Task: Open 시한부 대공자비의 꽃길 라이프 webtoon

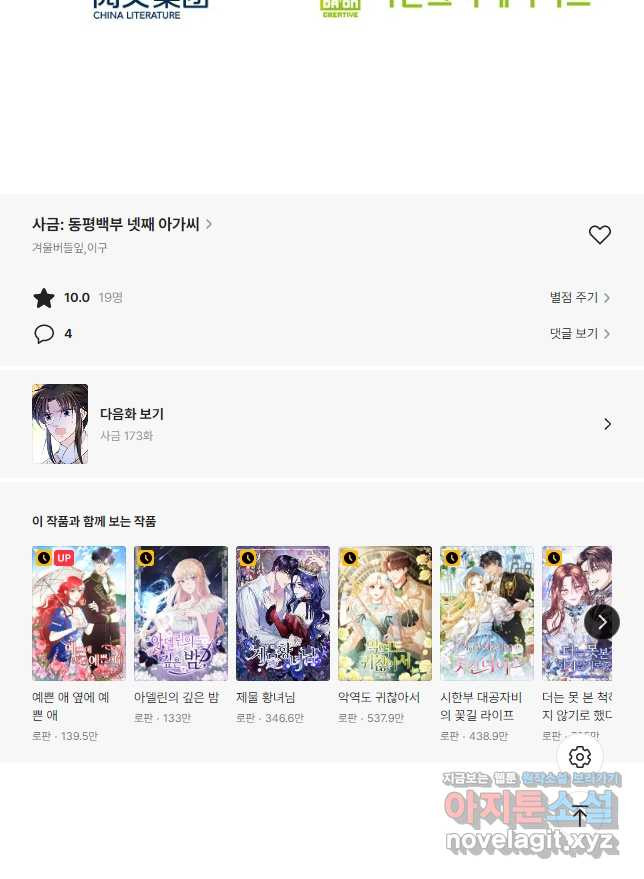Action: coord(487,613)
